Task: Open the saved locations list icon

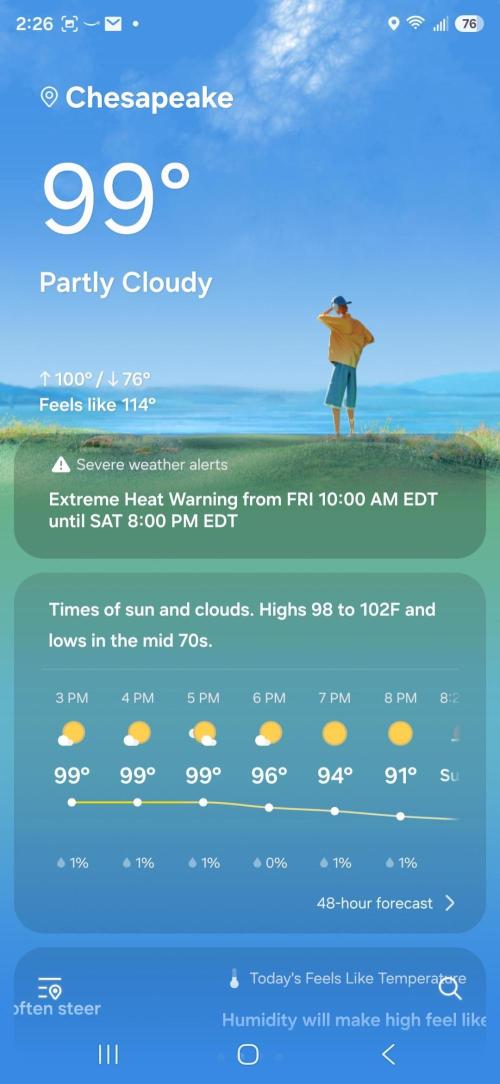Action: click(x=49, y=989)
